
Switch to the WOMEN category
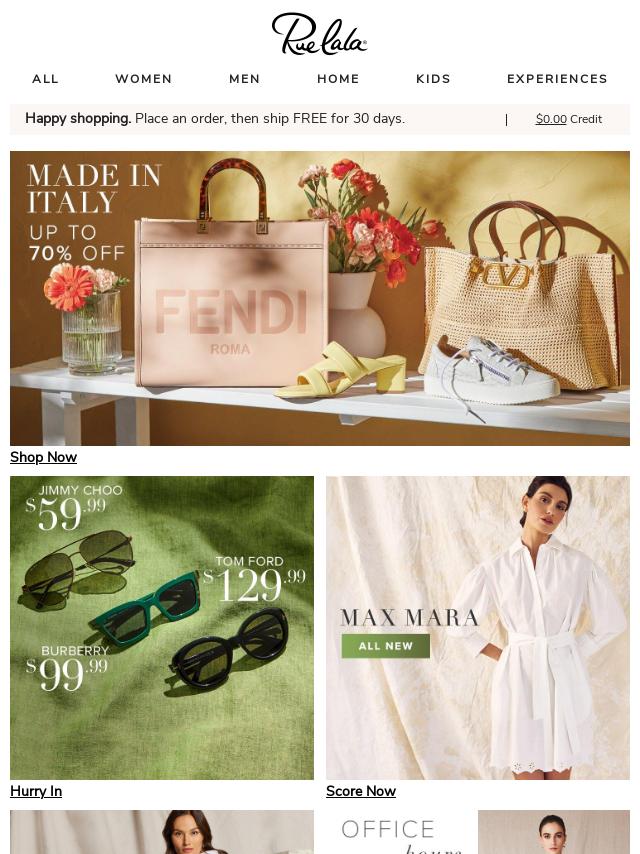tap(143, 79)
